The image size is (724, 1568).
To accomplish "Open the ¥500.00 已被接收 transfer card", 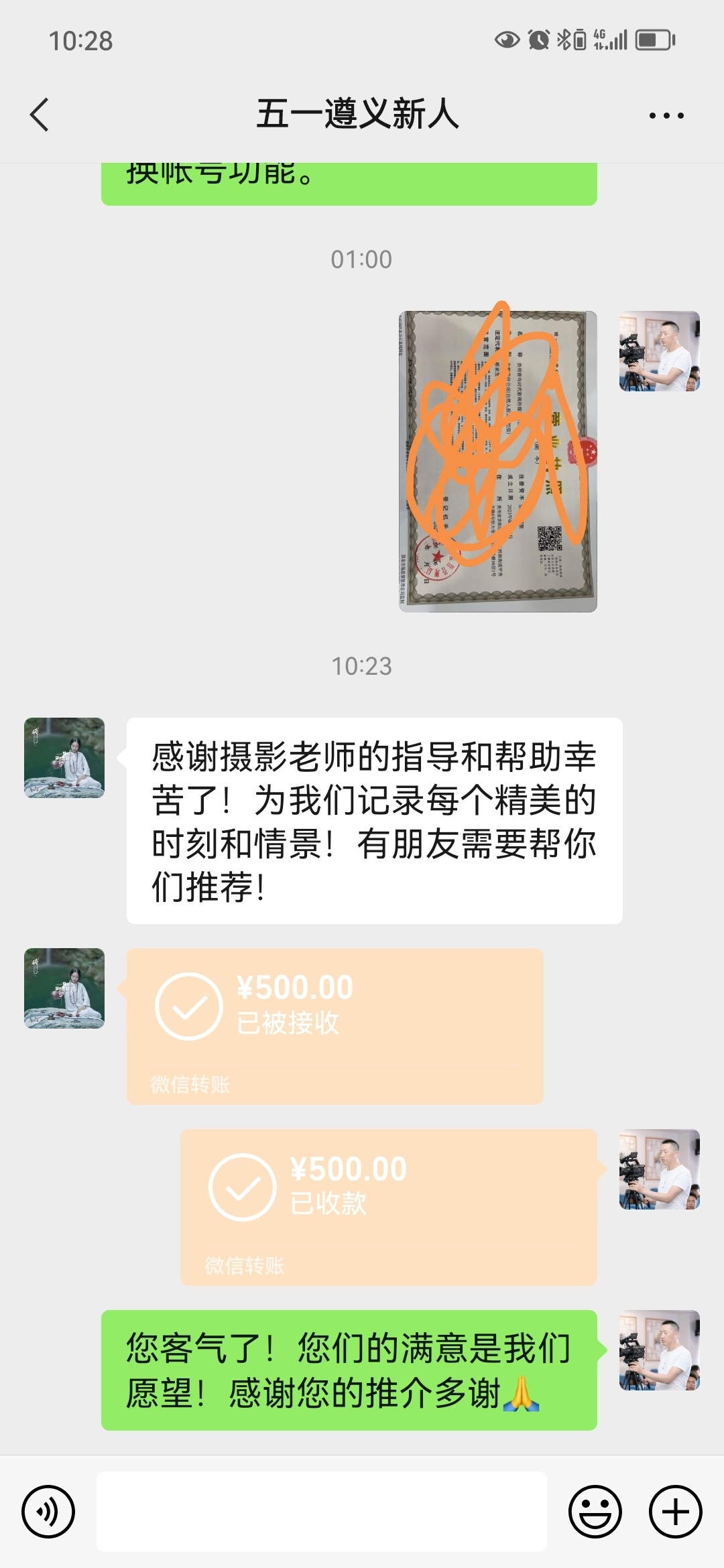I will point(335,1026).
